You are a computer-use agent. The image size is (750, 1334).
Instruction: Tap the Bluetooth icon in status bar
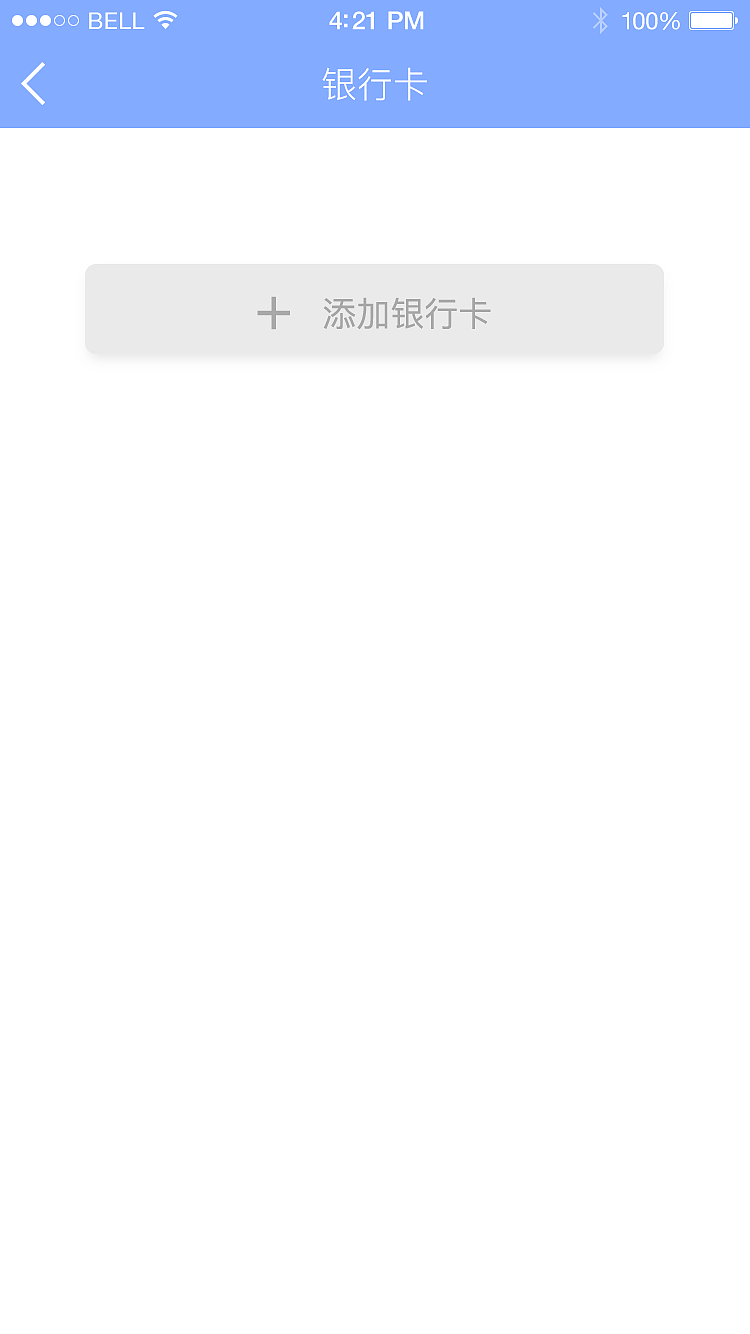point(601,19)
